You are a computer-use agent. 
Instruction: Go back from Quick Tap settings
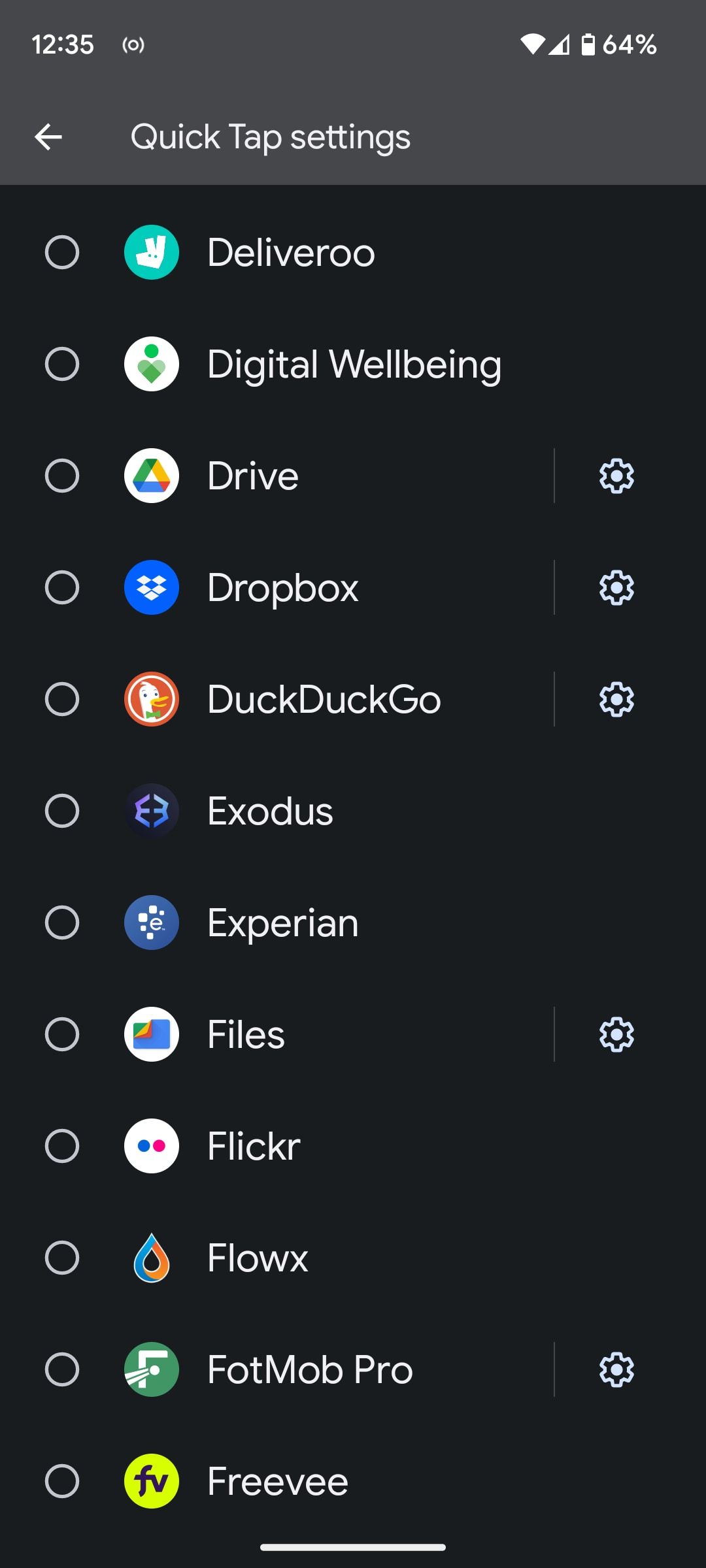coord(48,137)
